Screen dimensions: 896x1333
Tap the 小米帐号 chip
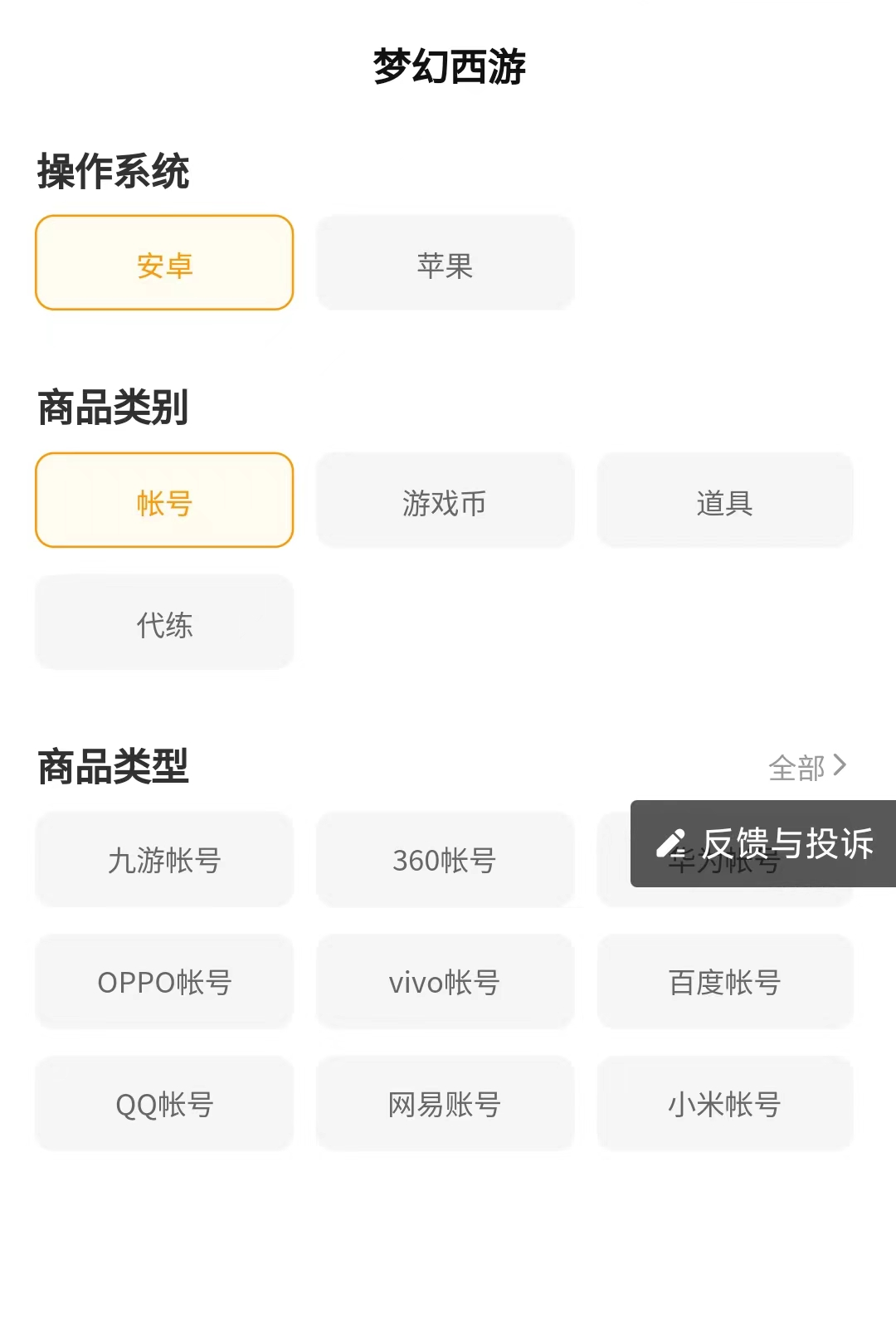(x=725, y=1104)
